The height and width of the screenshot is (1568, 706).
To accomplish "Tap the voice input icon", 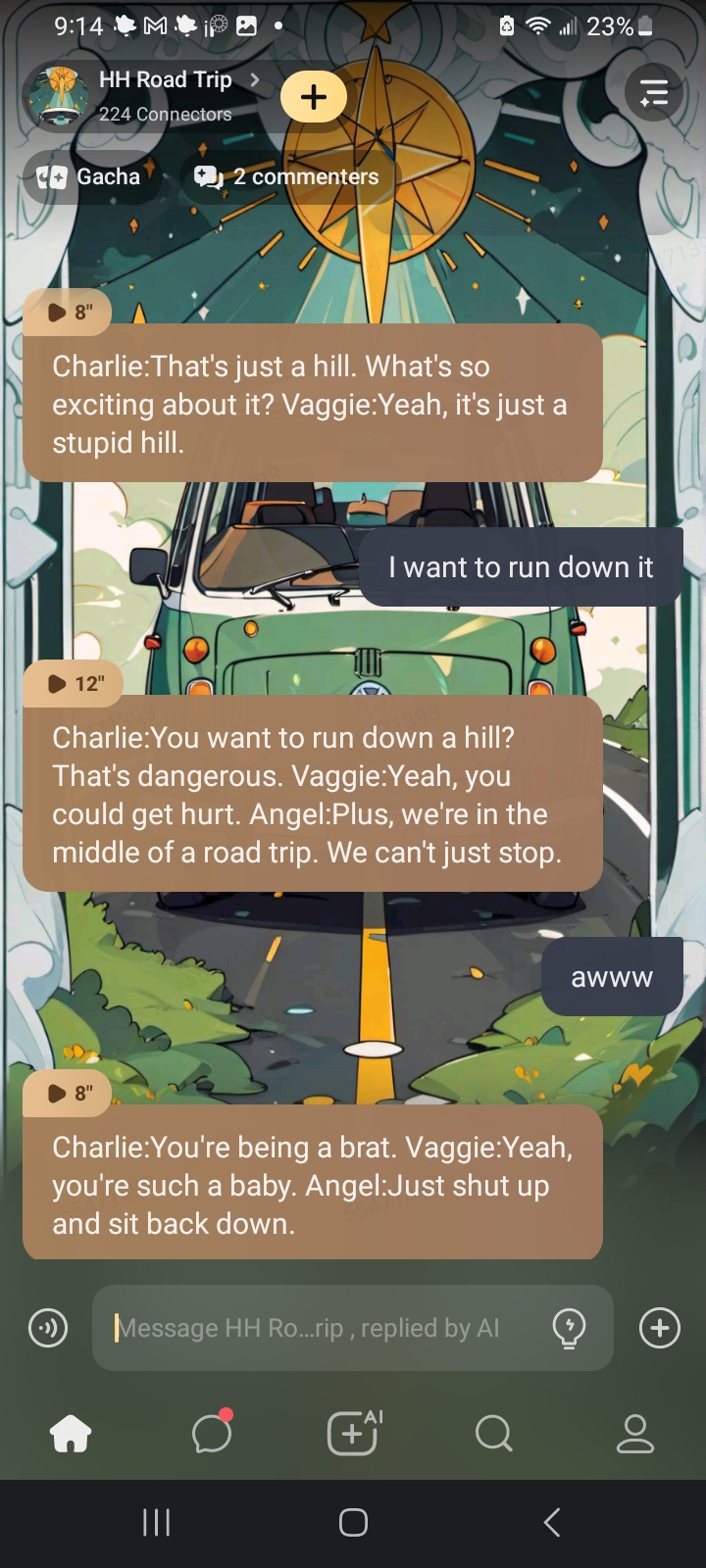I will 48,1328.
